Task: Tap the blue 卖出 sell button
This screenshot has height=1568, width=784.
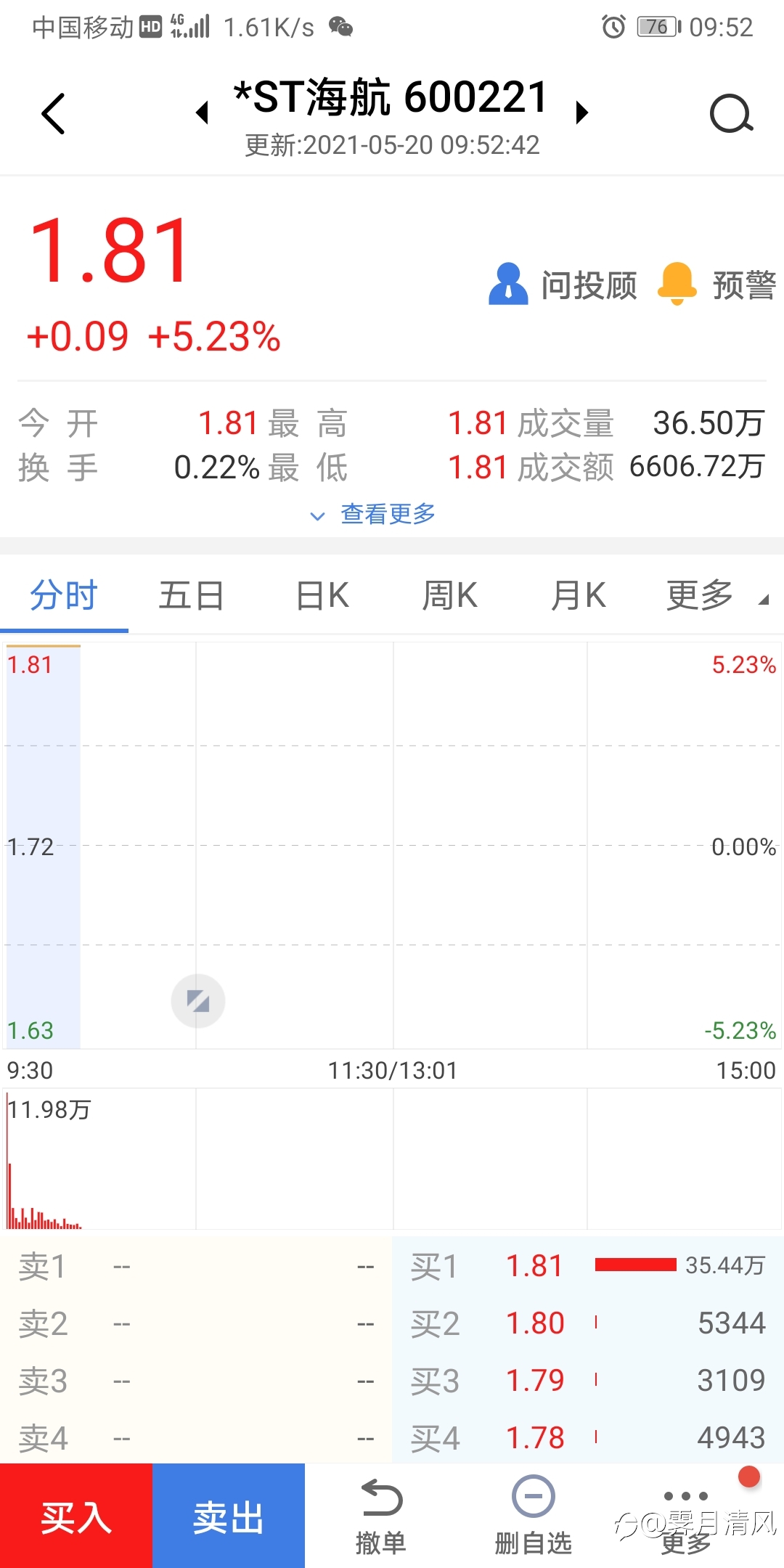Action: 229,1516
